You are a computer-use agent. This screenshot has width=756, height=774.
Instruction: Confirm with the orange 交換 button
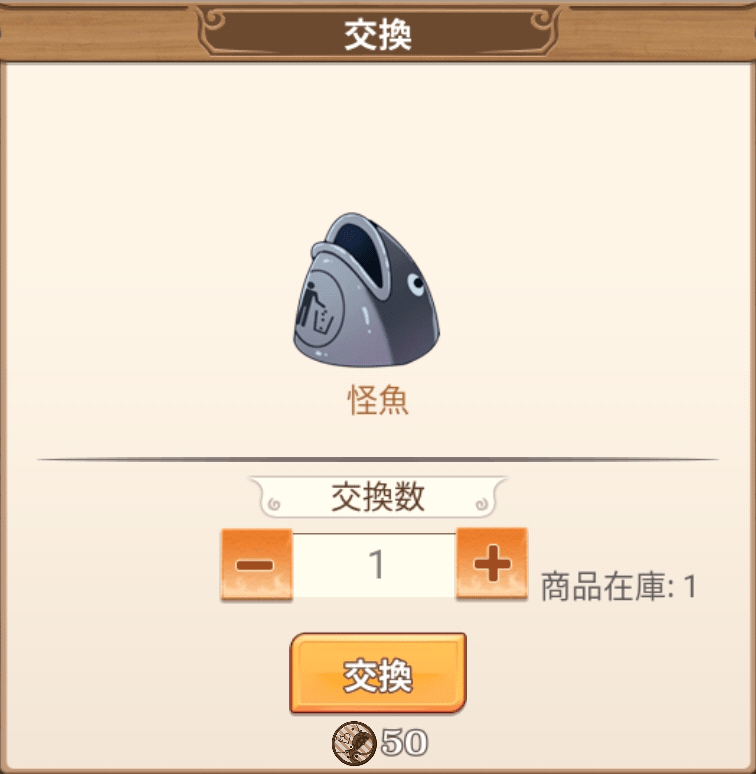click(x=378, y=674)
